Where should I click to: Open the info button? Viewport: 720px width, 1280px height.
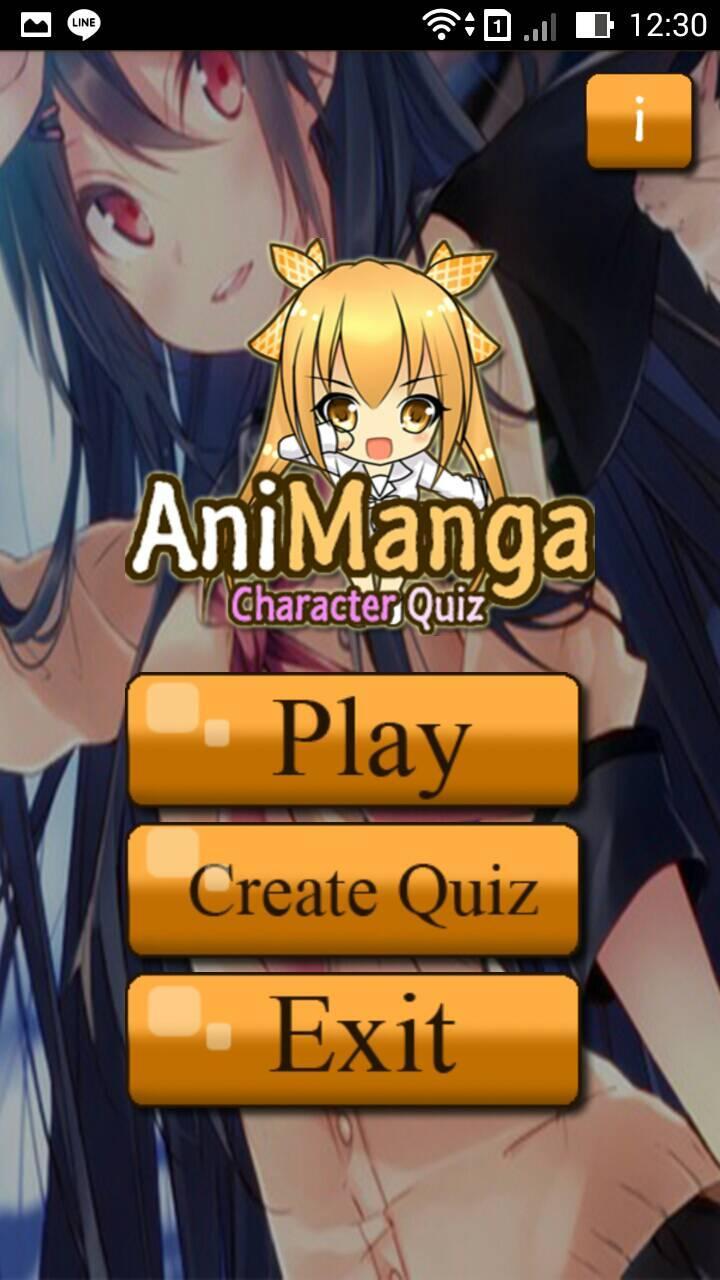point(639,121)
